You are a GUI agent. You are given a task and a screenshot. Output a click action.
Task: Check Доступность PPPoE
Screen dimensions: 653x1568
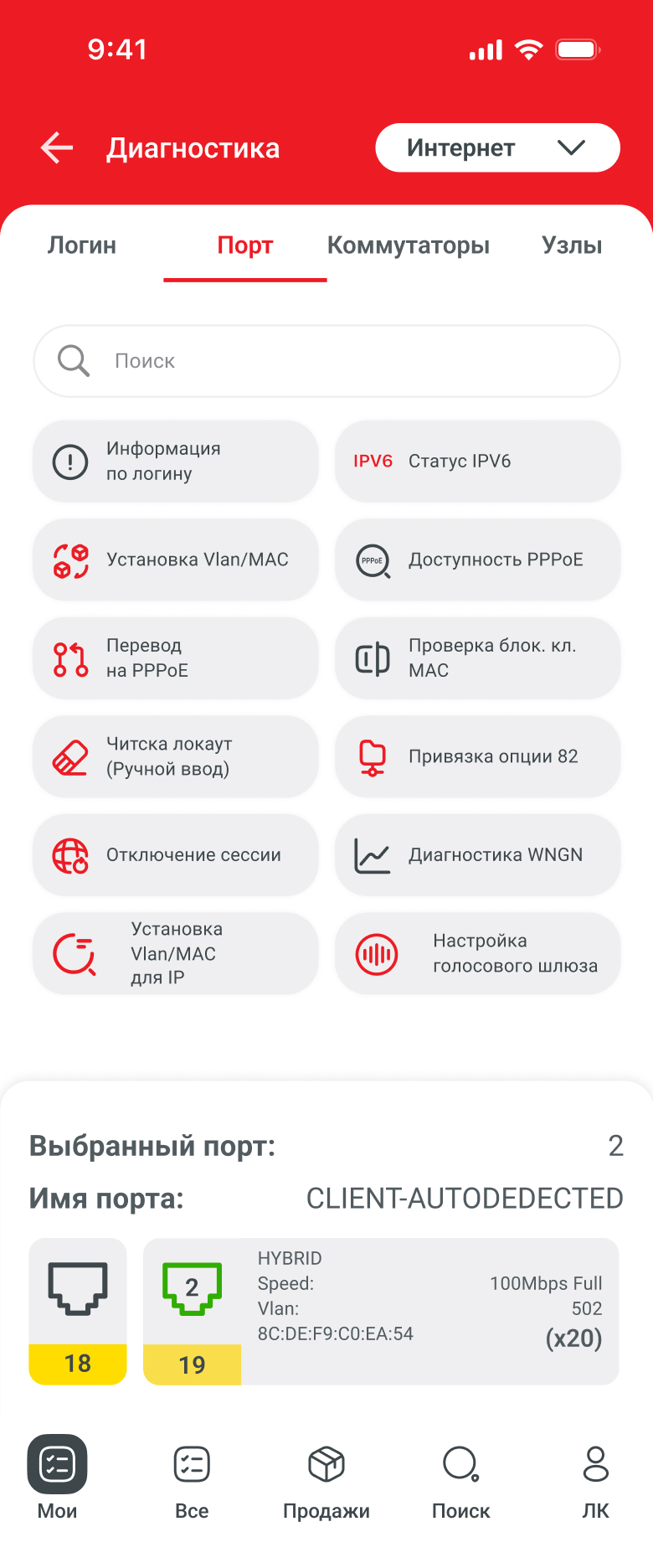[x=477, y=560]
